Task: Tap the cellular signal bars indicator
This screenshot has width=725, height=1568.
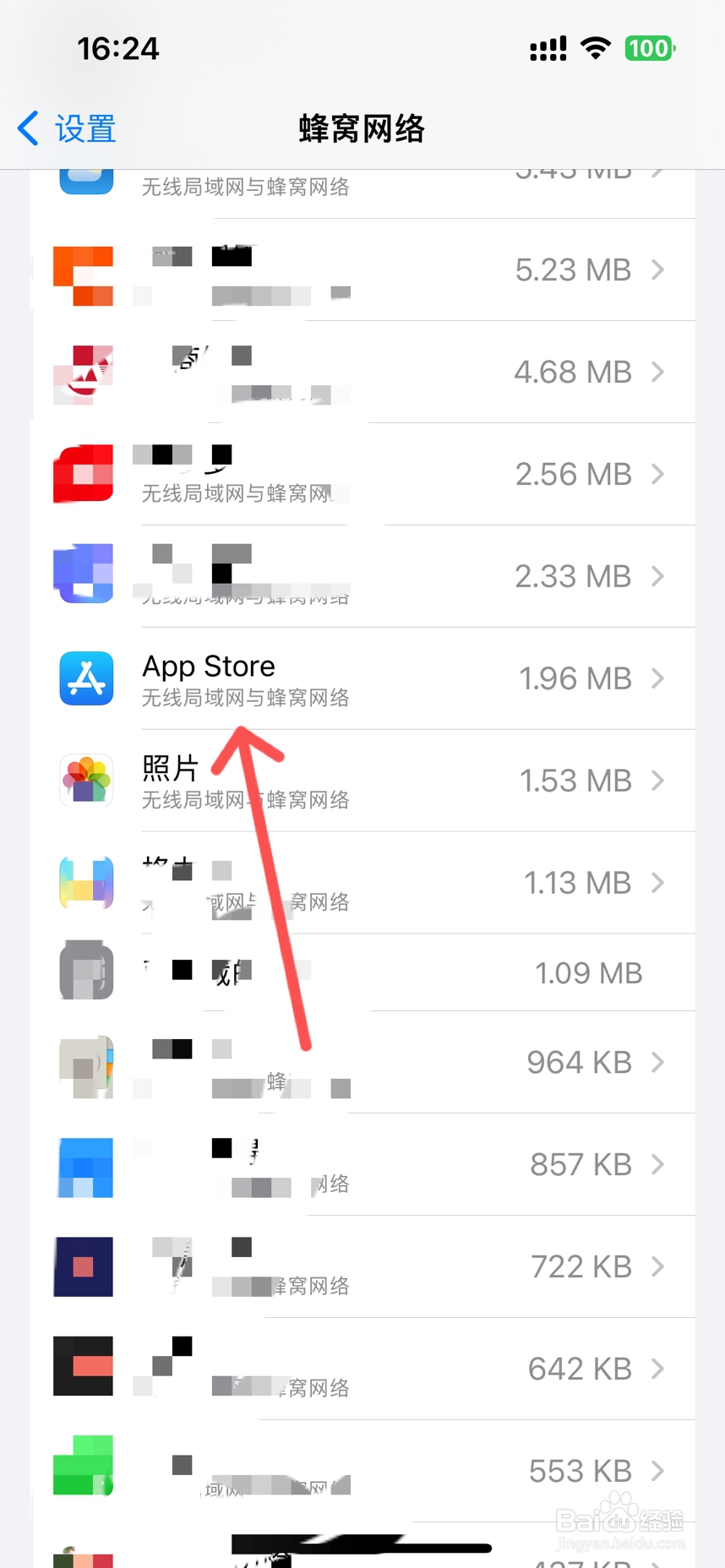Action: point(547,48)
